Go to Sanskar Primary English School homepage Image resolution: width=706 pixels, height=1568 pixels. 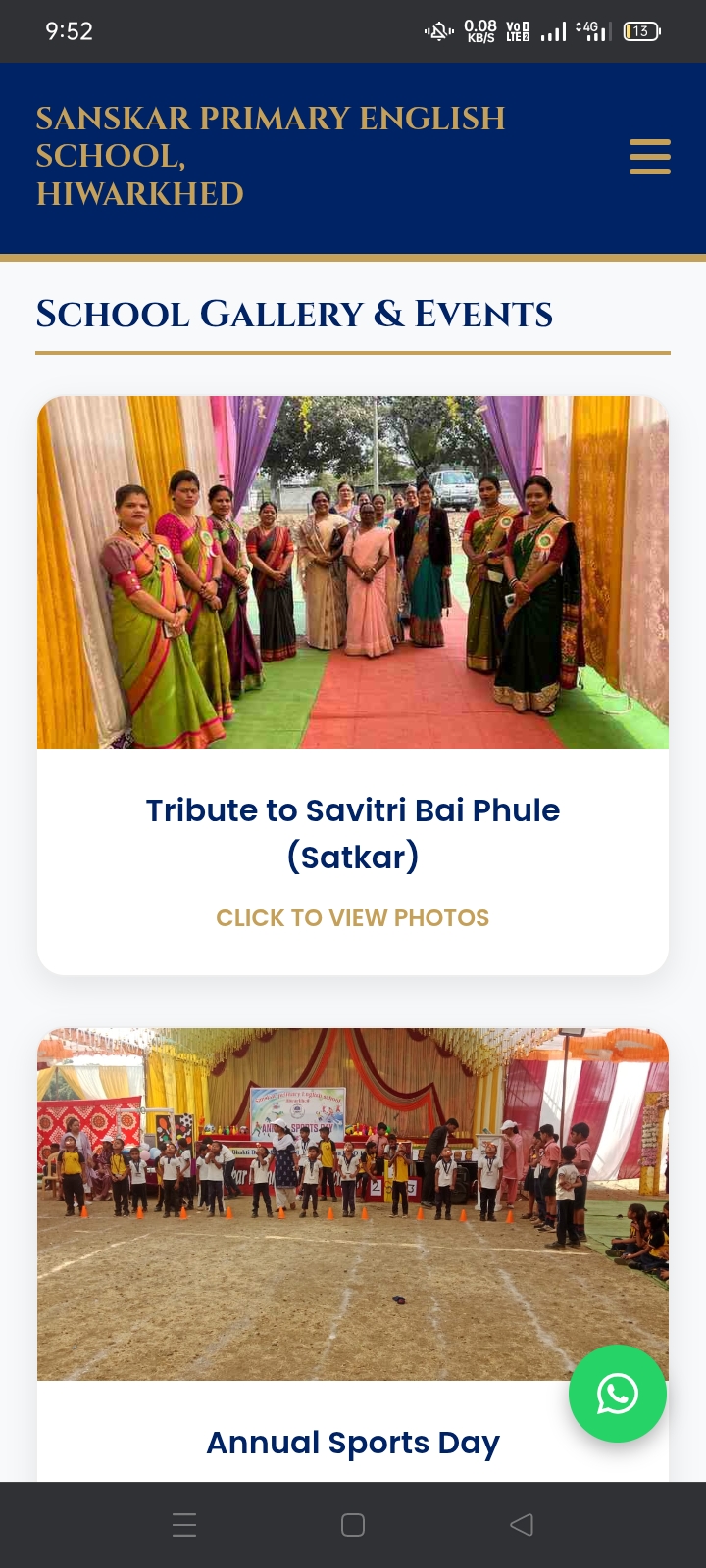click(271, 157)
